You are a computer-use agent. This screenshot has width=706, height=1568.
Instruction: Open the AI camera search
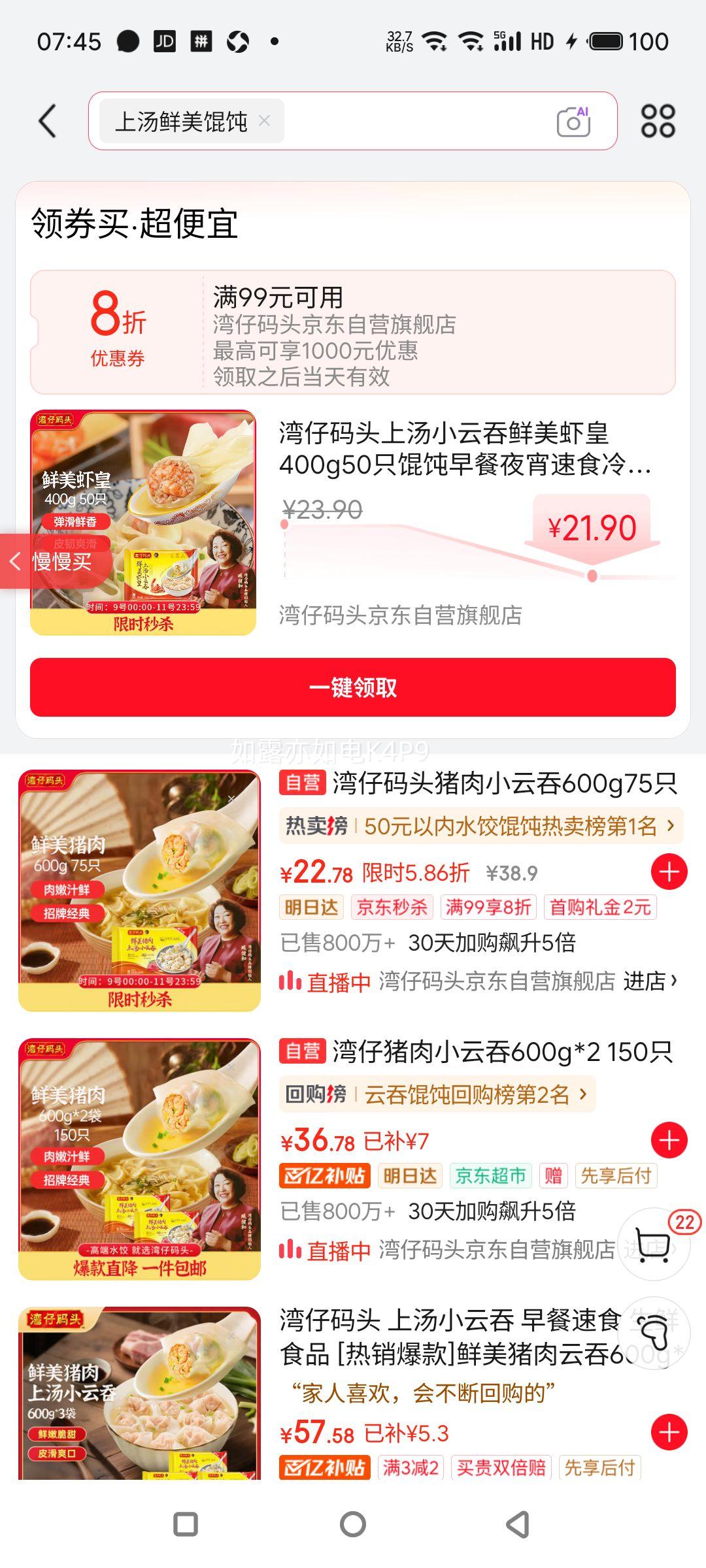pos(573,122)
